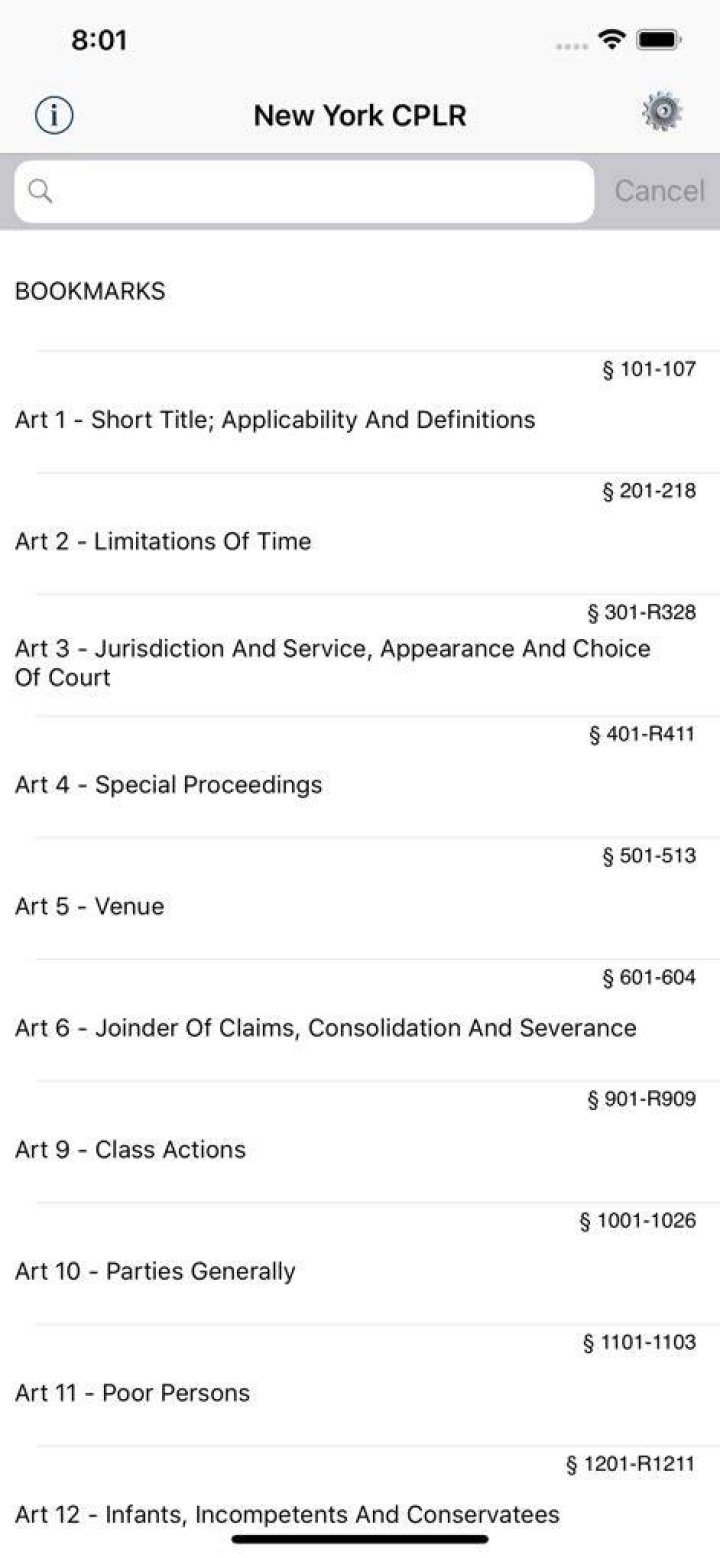Cancel the search
This screenshot has height=1558, width=720.
[659, 191]
